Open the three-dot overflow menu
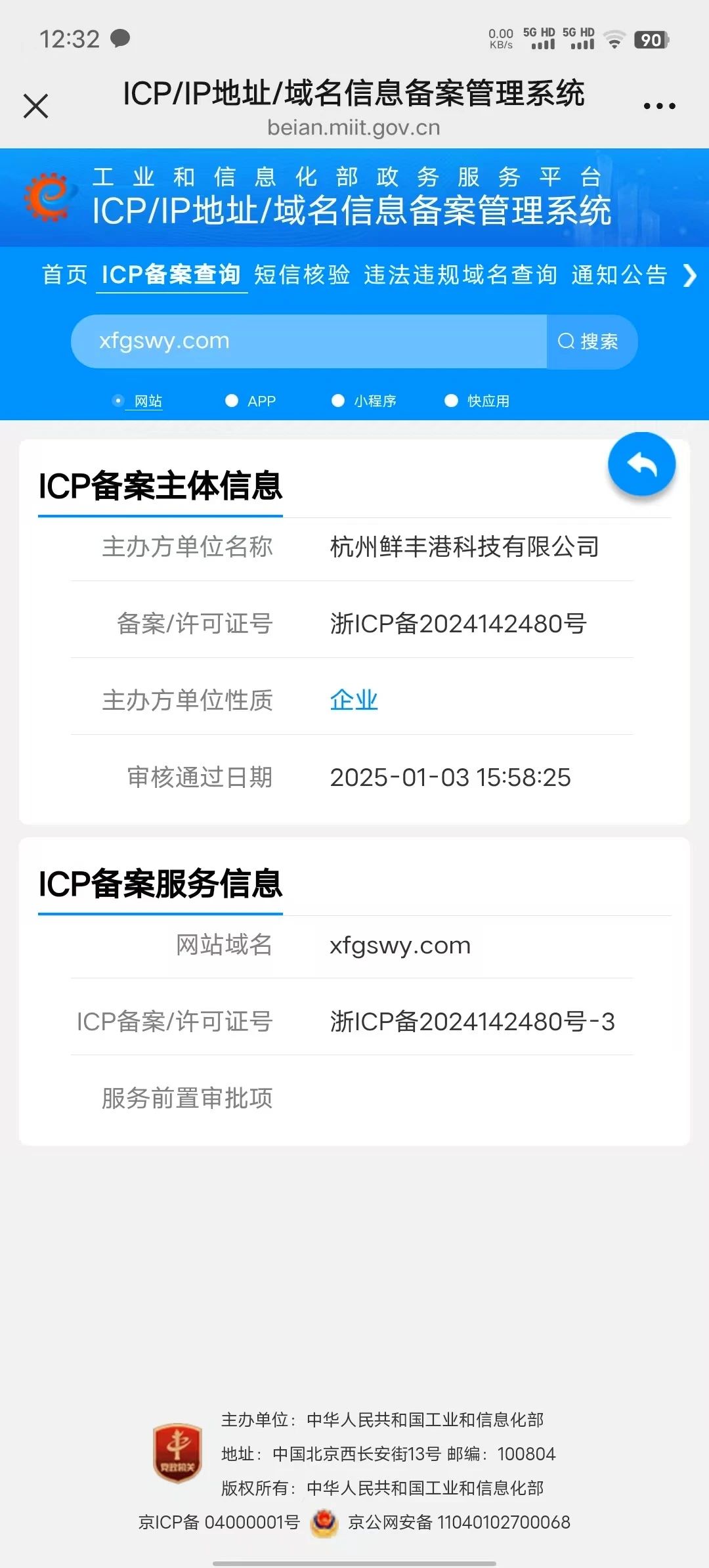 click(659, 106)
